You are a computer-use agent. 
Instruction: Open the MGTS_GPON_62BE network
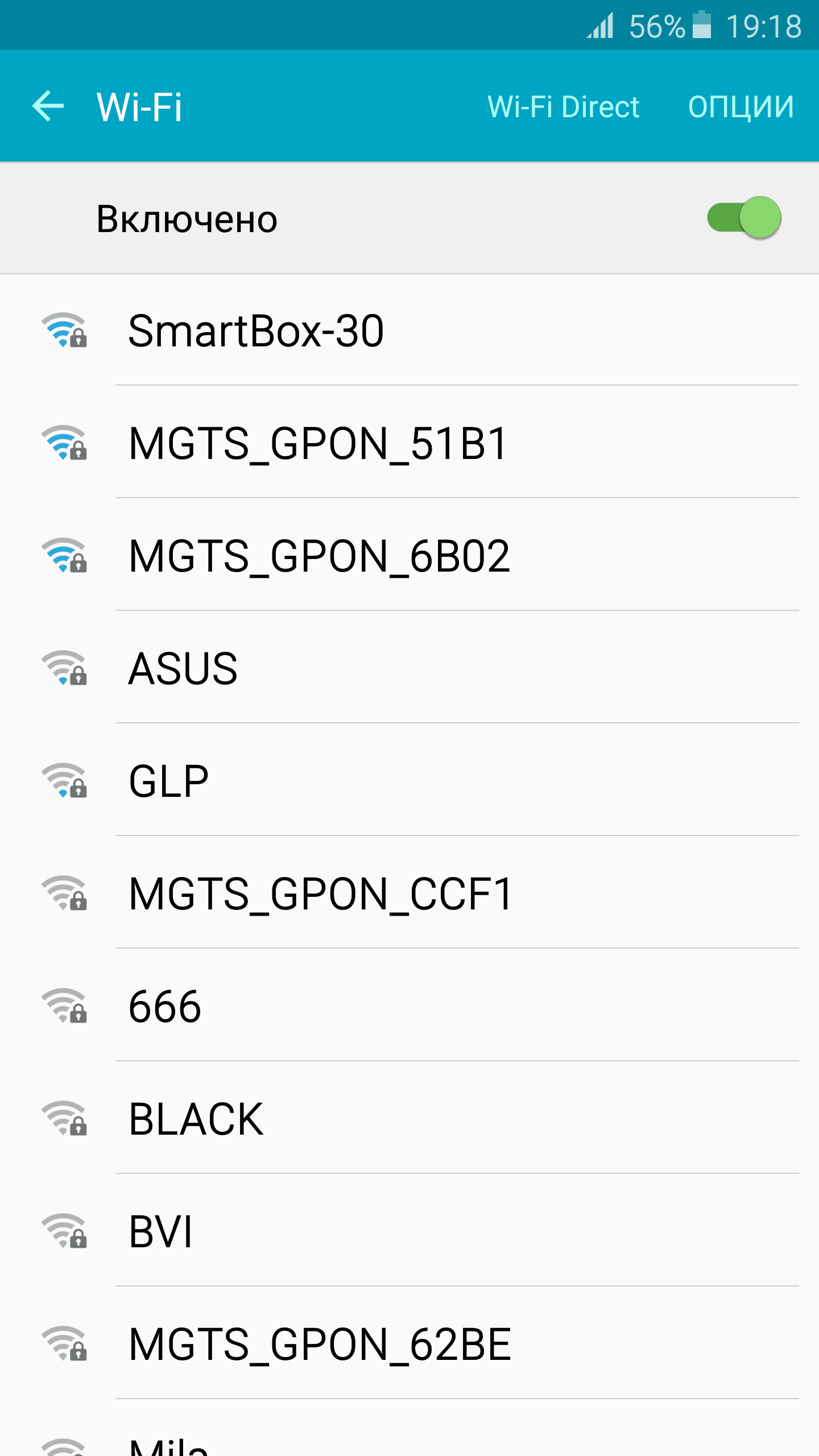[x=409, y=1343]
